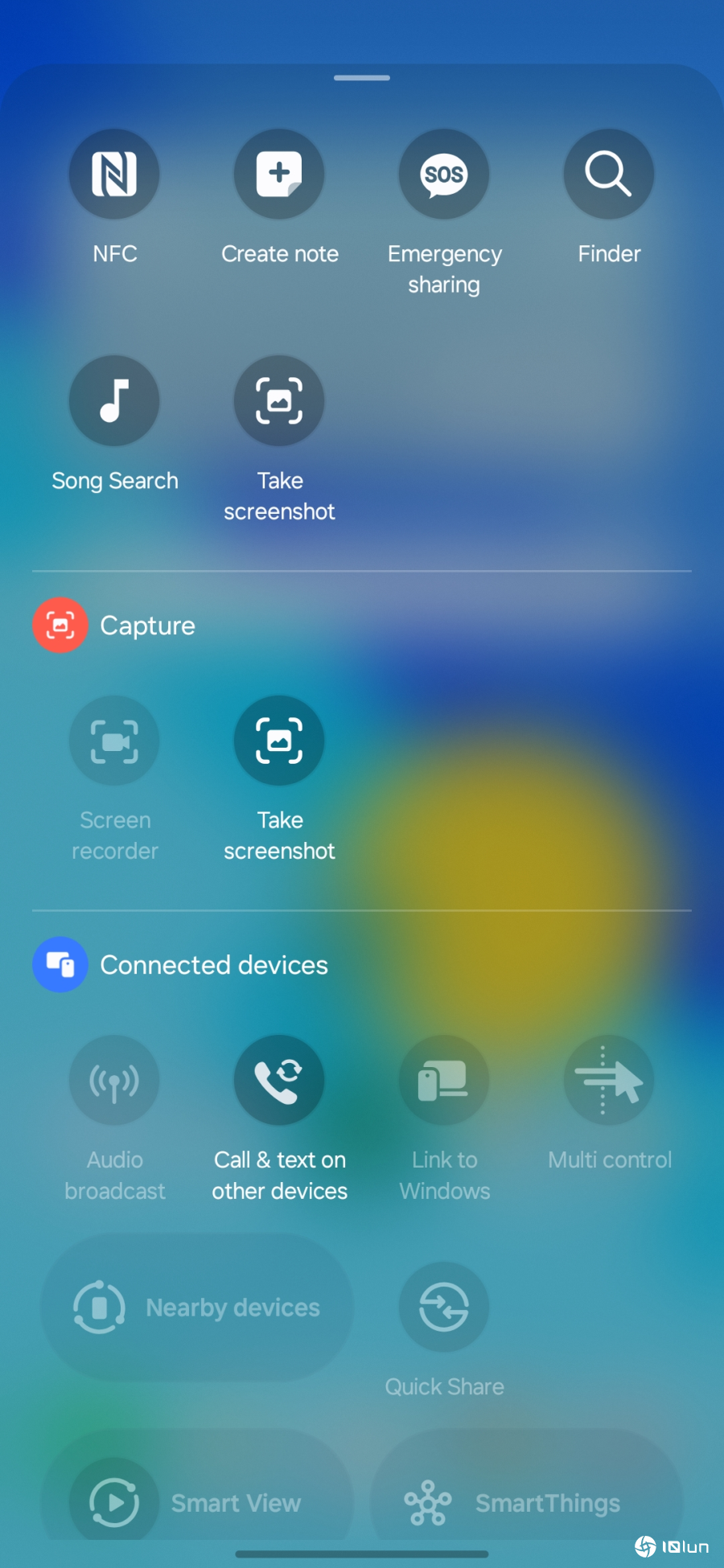Screen dimensions: 724x1568
Task: Toggle Link to Windows
Action: tap(444, 1080)
